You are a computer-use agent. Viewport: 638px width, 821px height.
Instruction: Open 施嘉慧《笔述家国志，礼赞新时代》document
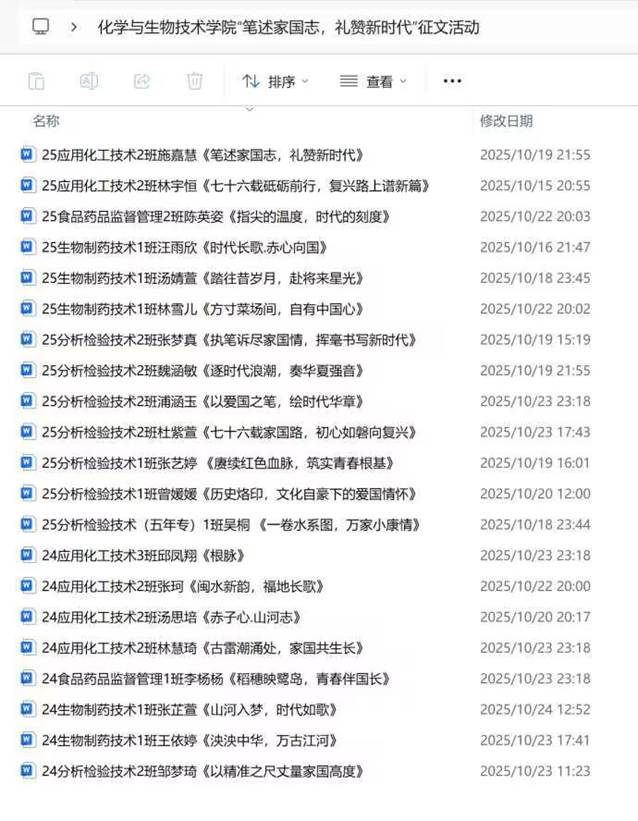tap(202, 155)
